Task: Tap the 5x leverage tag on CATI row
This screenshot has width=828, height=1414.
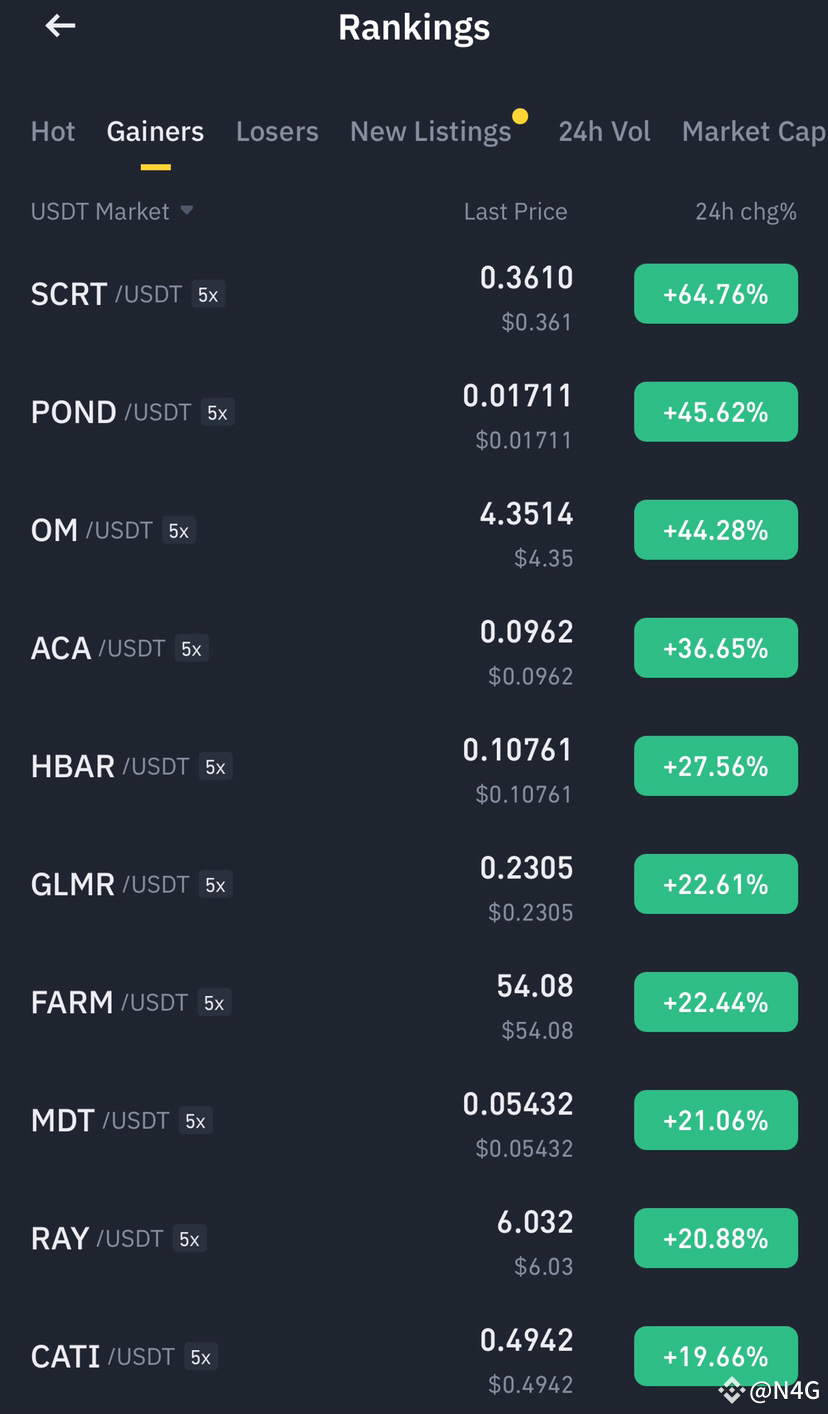Action: click(x=201, y=1357)
